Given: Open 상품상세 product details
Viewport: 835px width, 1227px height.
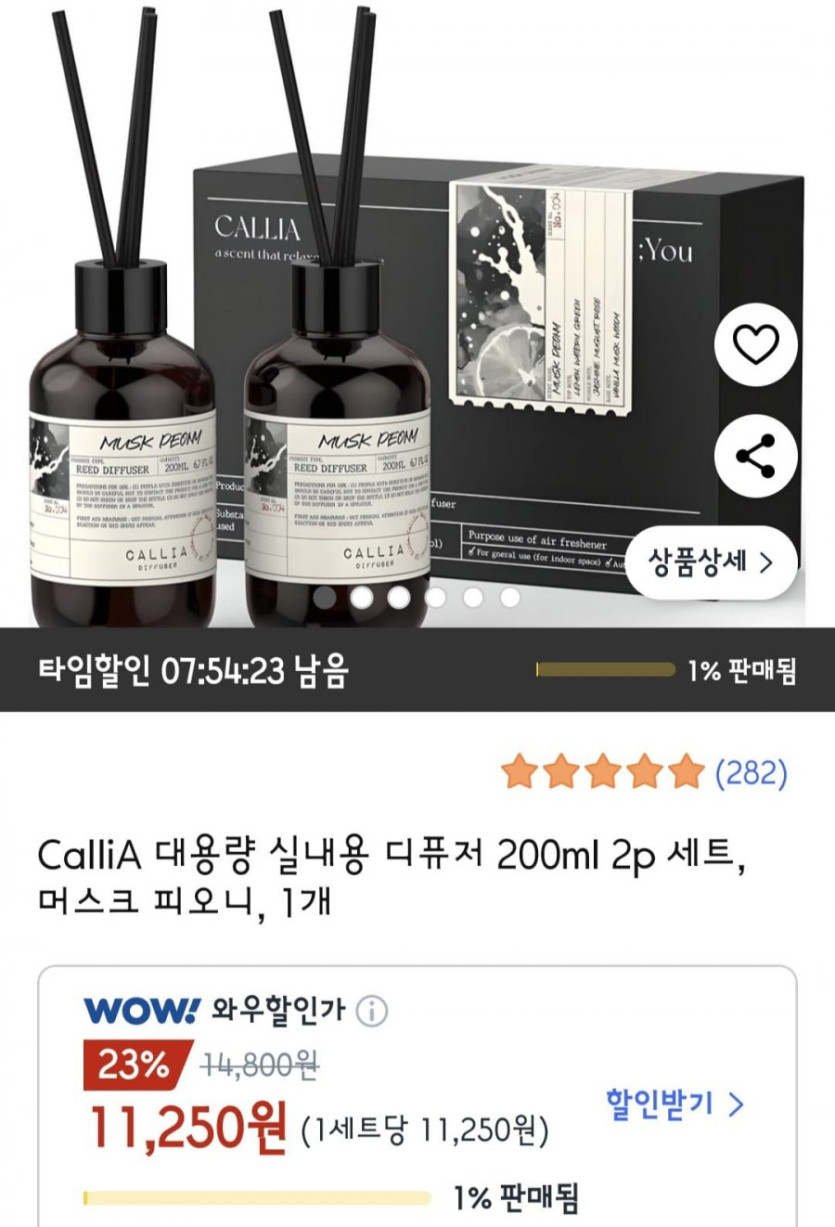Looking at the screenshot, I should coord(711,562).
